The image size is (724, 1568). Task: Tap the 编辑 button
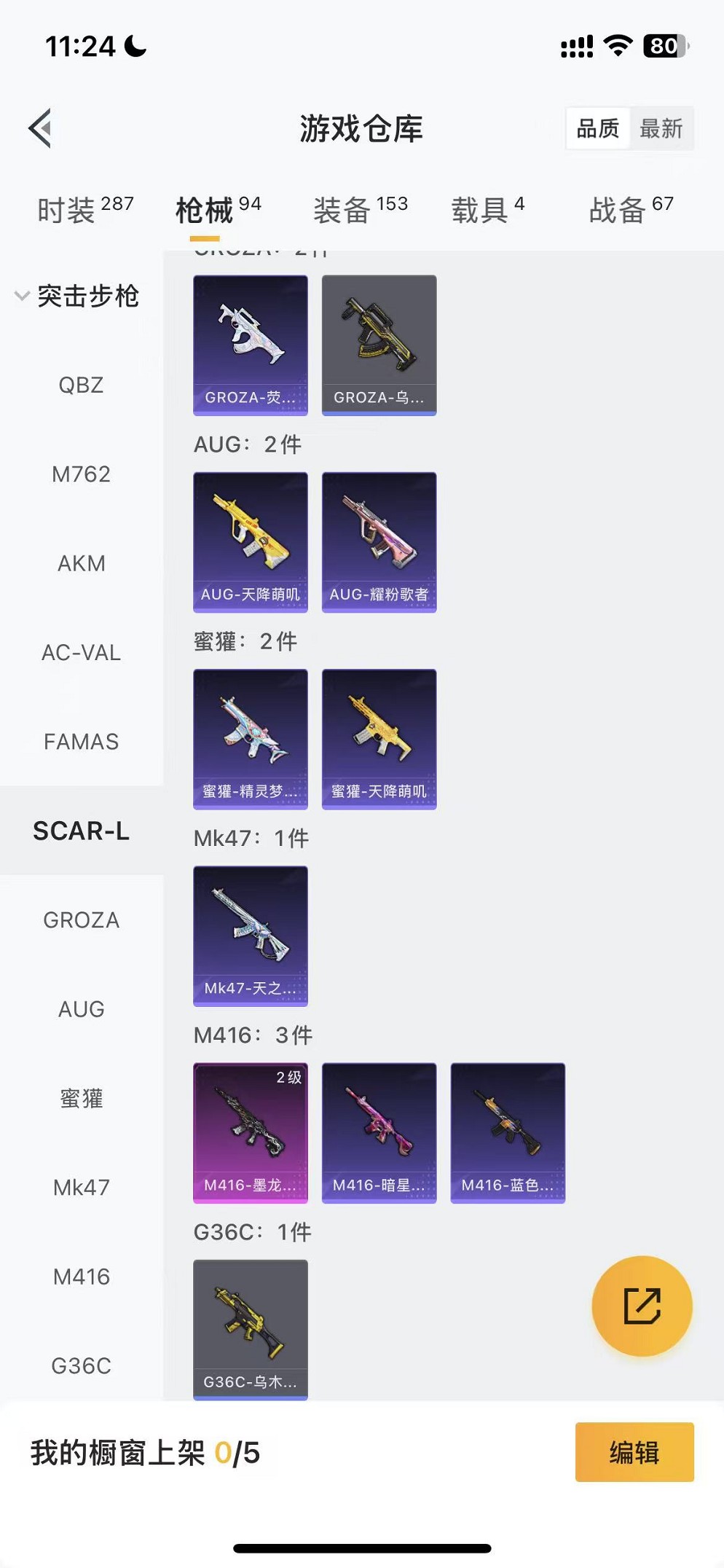634,1452
